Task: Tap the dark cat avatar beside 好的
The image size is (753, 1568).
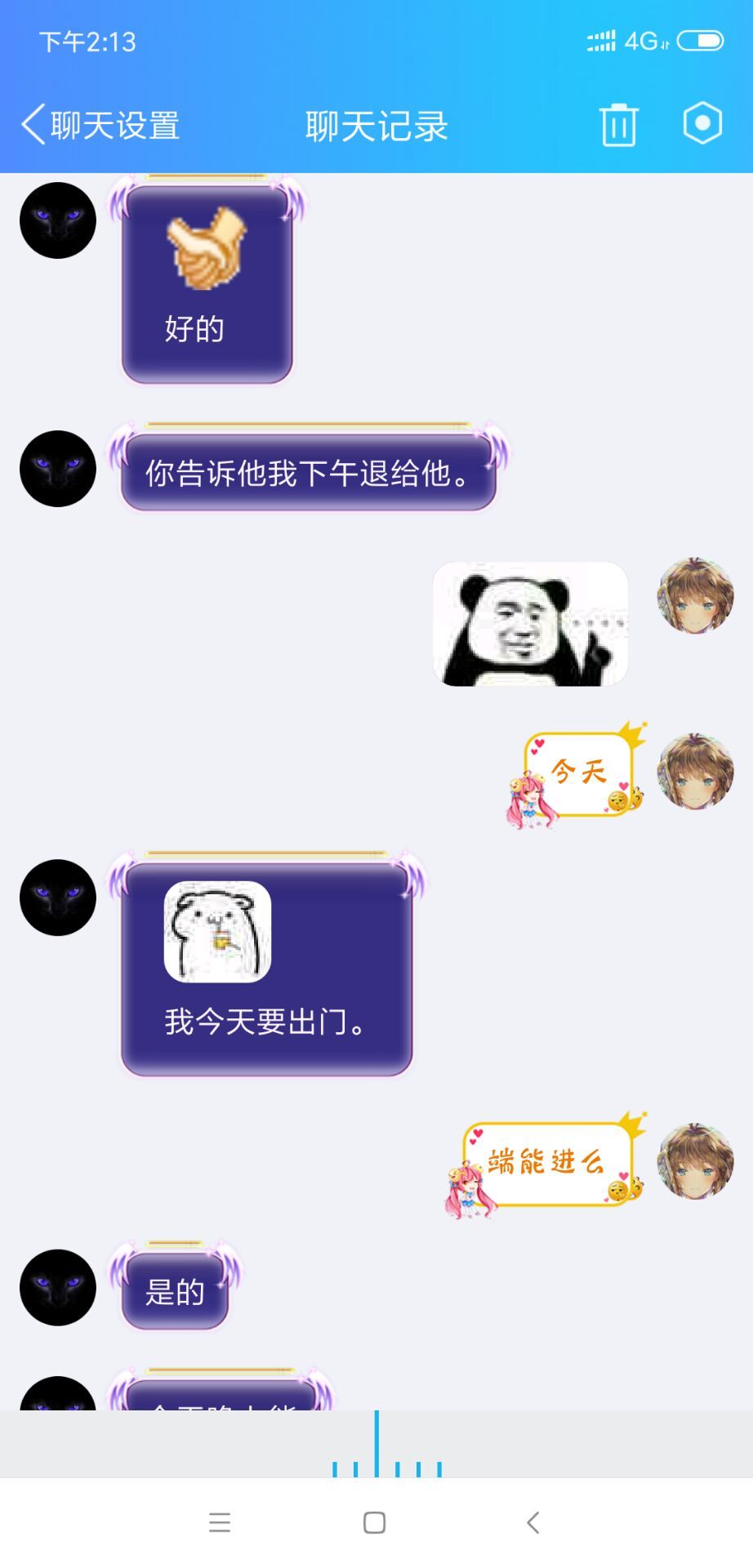Action: point(58,220)
